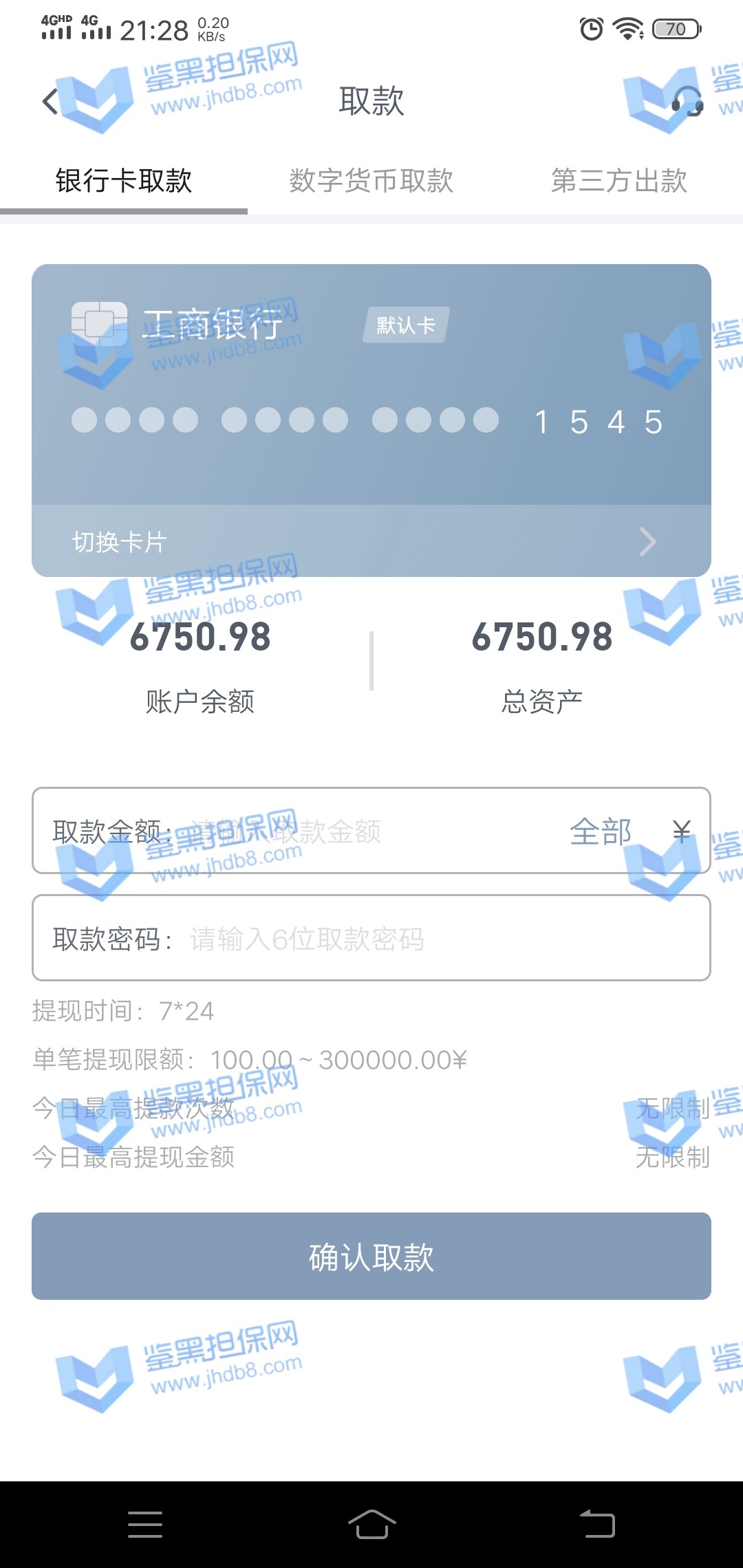This screenshot has height=1568, width=743.
Task: Select the 银行卡取款 tab
Action: click(124, 182)
